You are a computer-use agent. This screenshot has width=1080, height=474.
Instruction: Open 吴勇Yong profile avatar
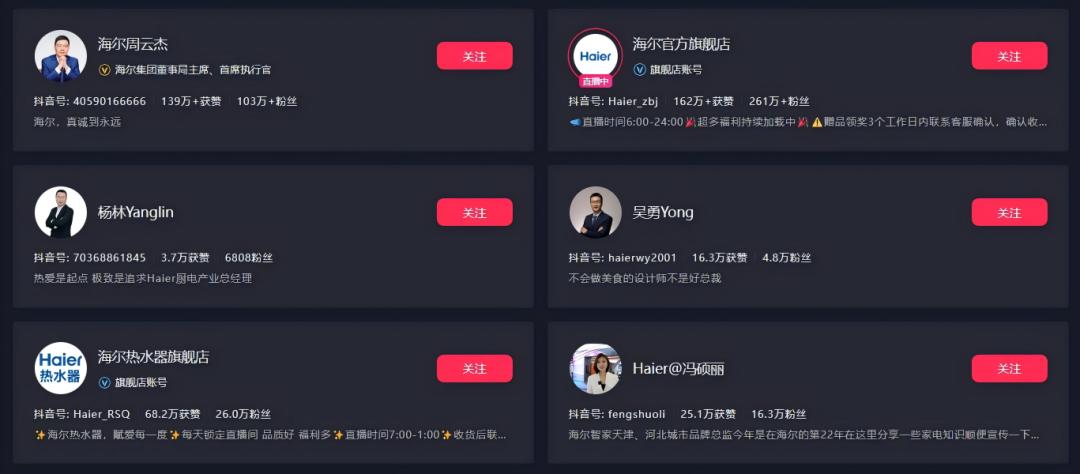coord(595,212)
